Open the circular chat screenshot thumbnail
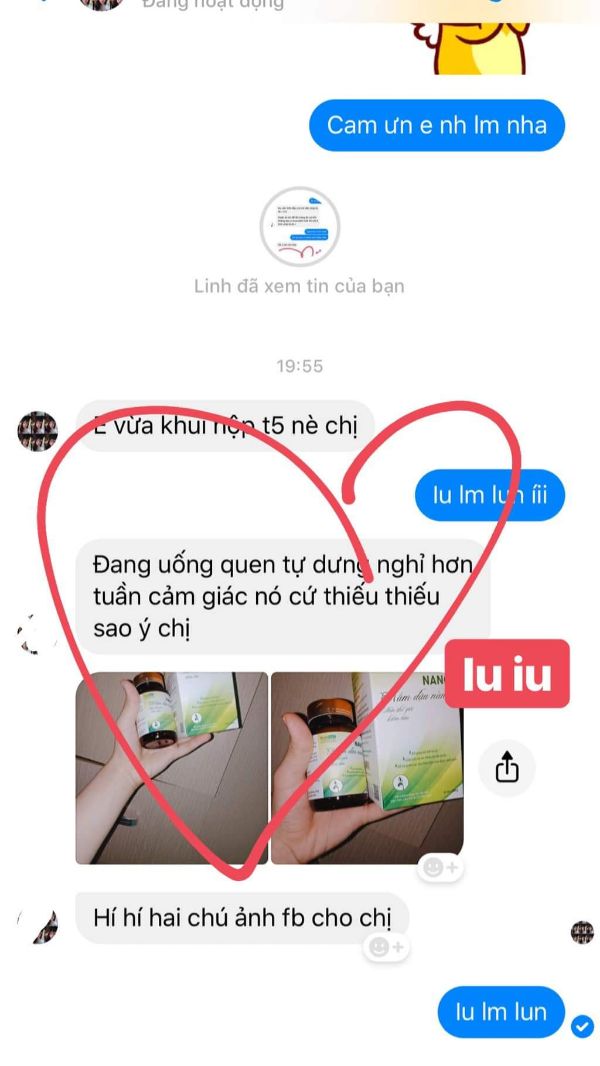Screen dimensions: 600x1066 [300, 227]
